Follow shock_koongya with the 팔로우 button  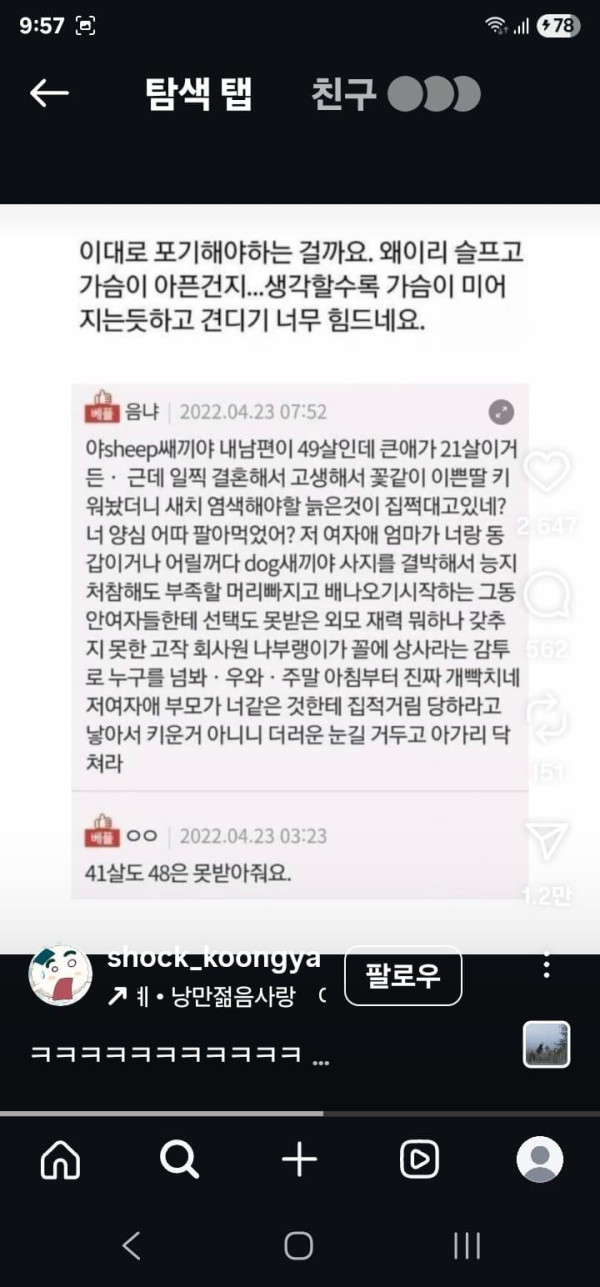(x=403, y=975)
